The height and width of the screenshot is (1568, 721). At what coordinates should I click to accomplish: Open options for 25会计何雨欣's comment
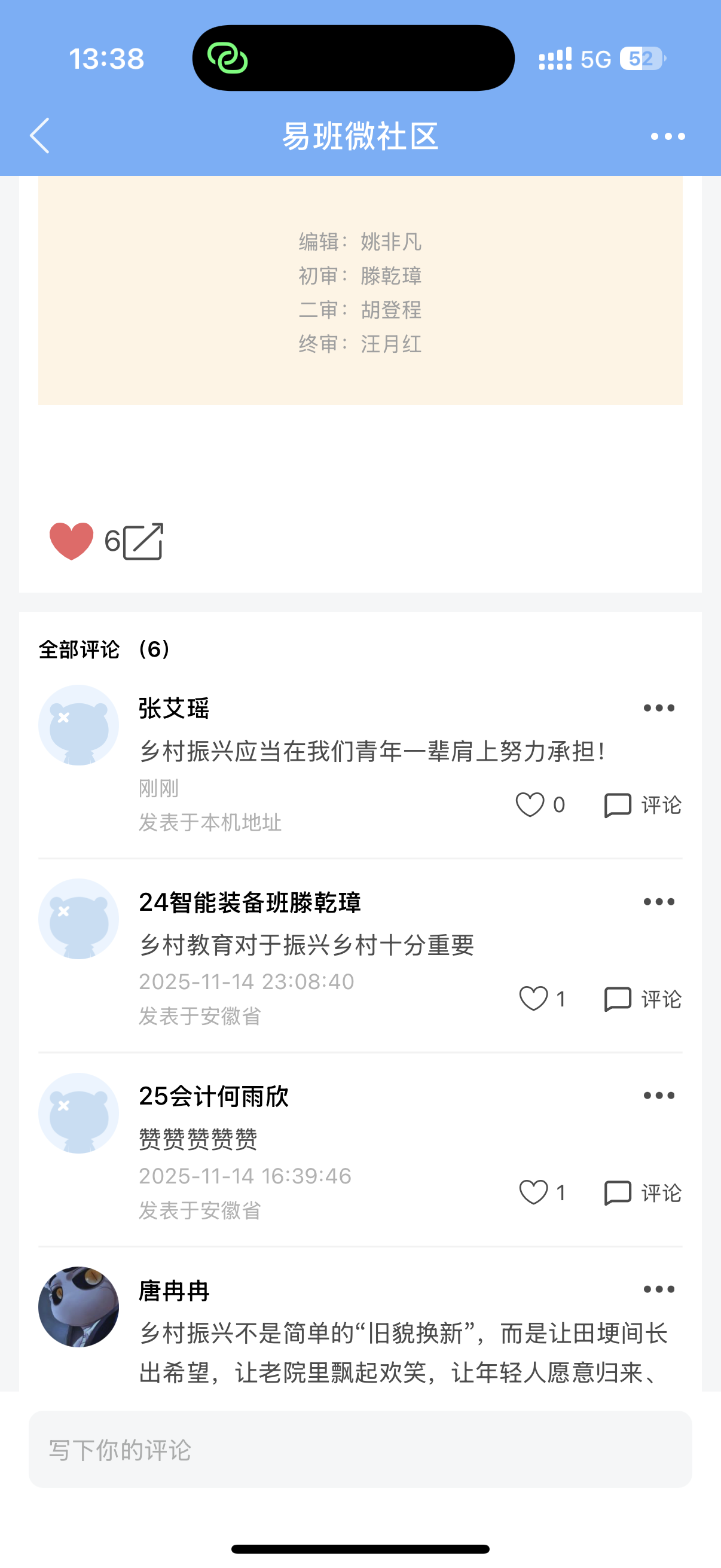[x=659, y=1095]
